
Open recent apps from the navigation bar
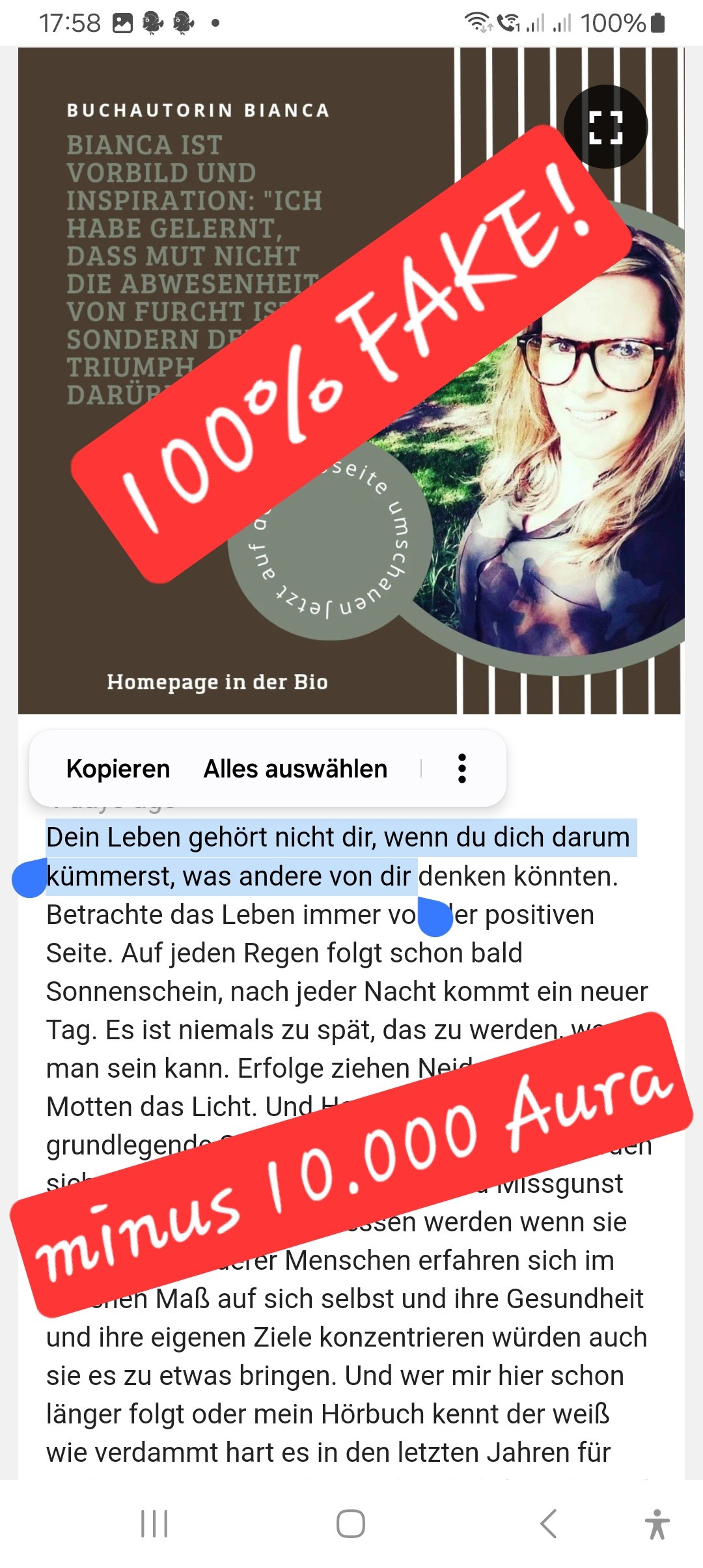point(154,1524)
